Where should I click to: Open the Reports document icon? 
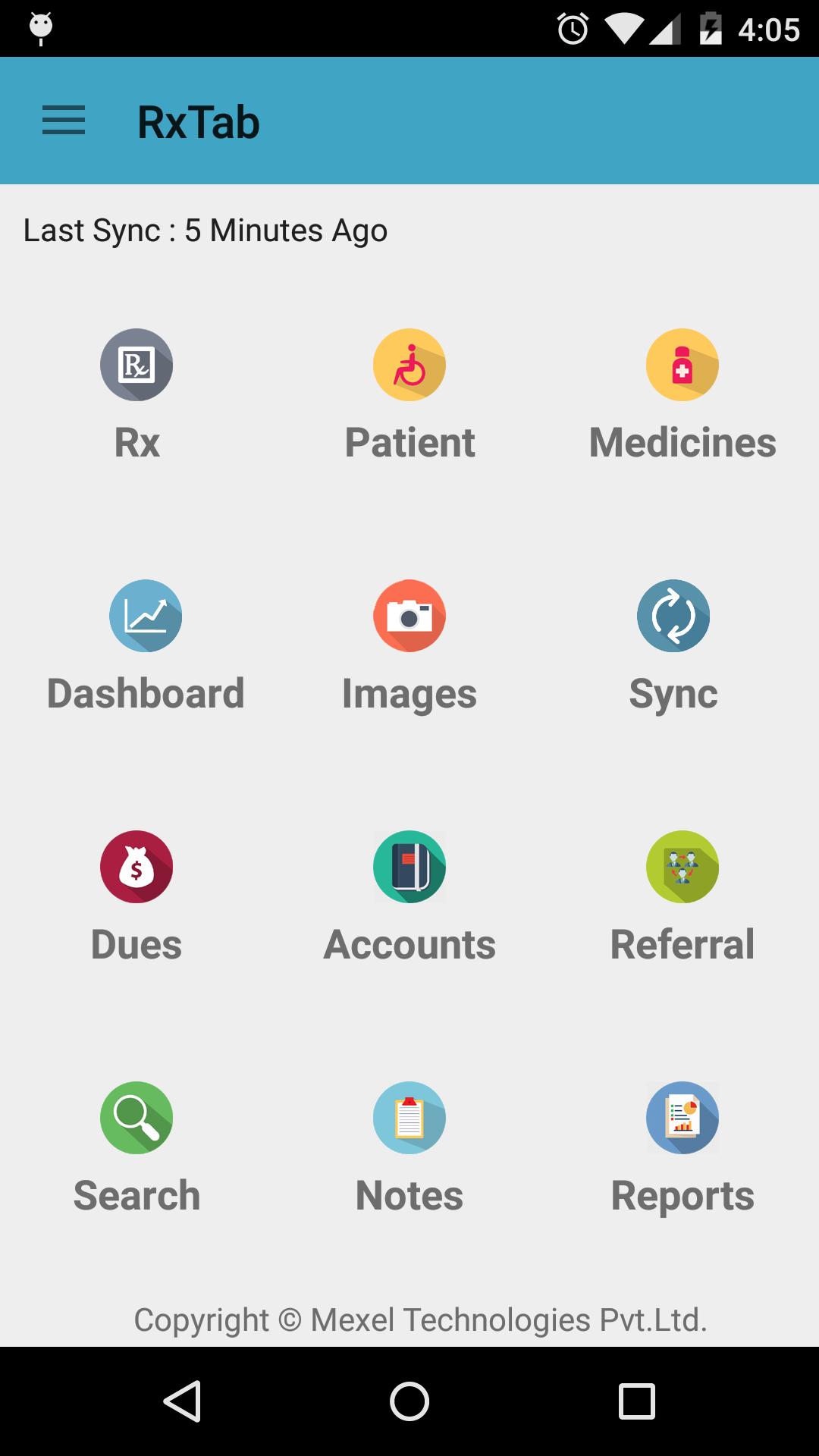[682, 1119]
